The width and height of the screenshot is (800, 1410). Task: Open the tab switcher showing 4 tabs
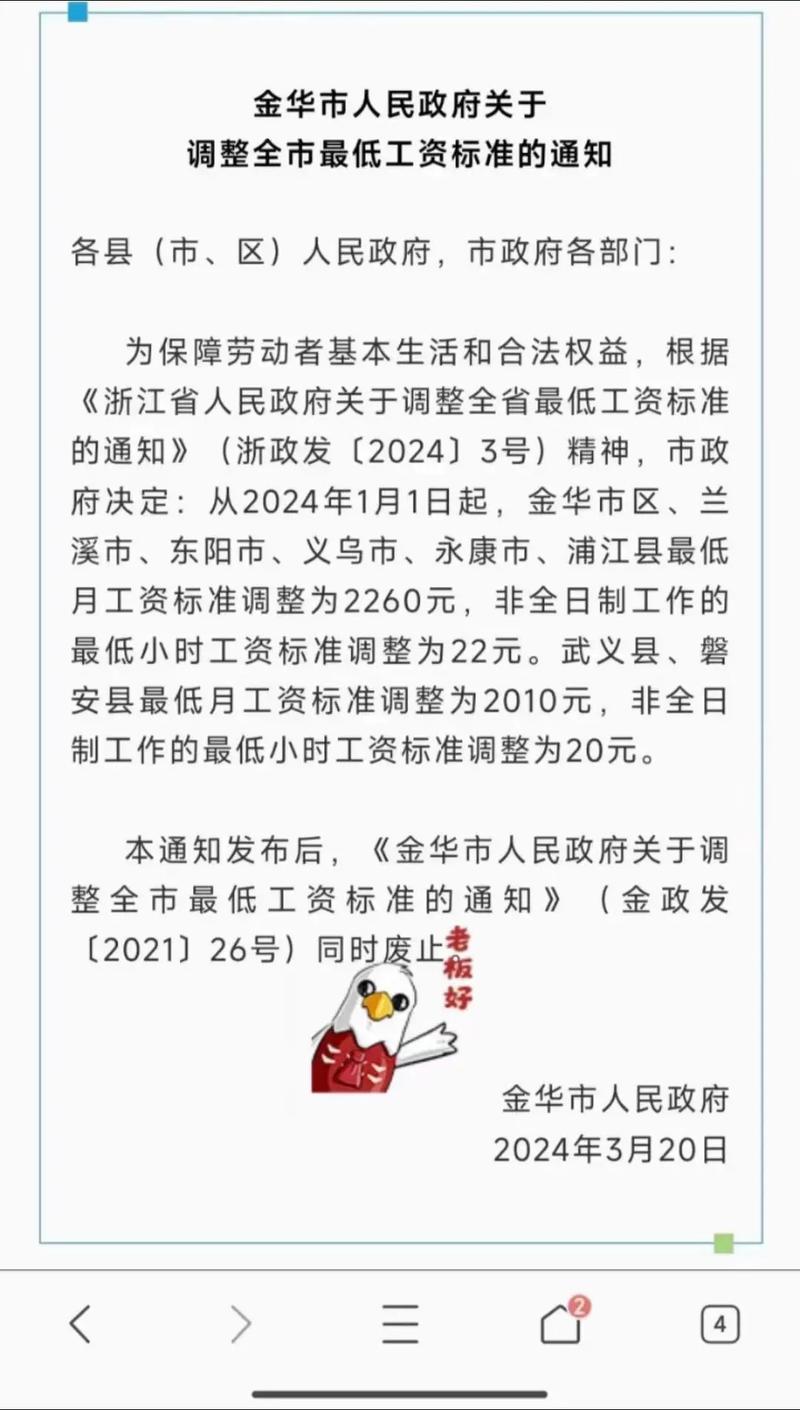click(x=720, y=1325)
